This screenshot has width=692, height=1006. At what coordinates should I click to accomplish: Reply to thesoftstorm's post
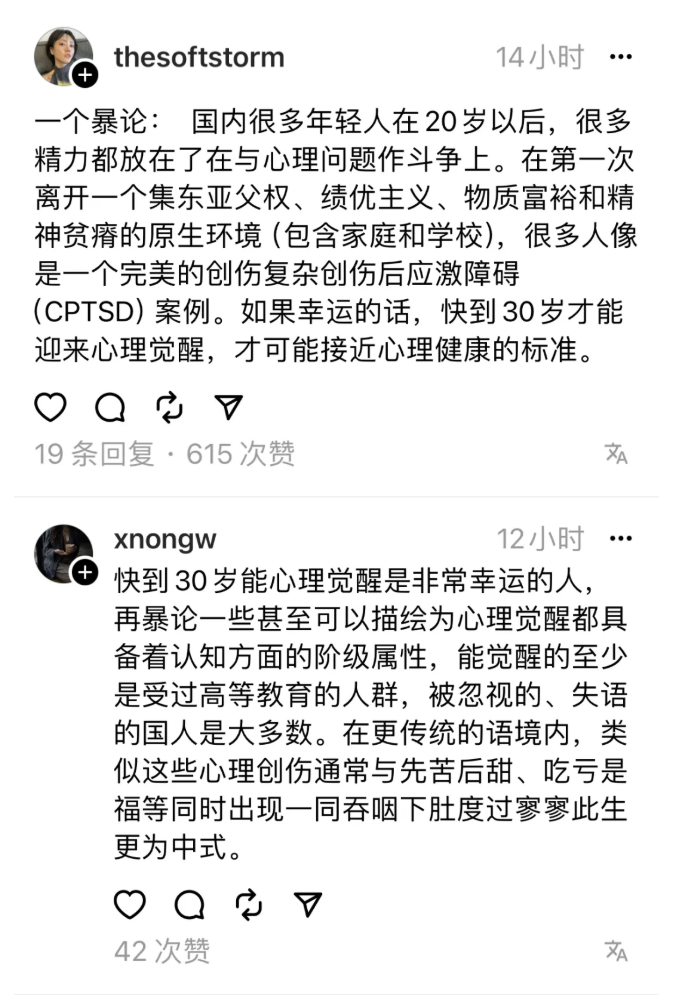point(110,407)
